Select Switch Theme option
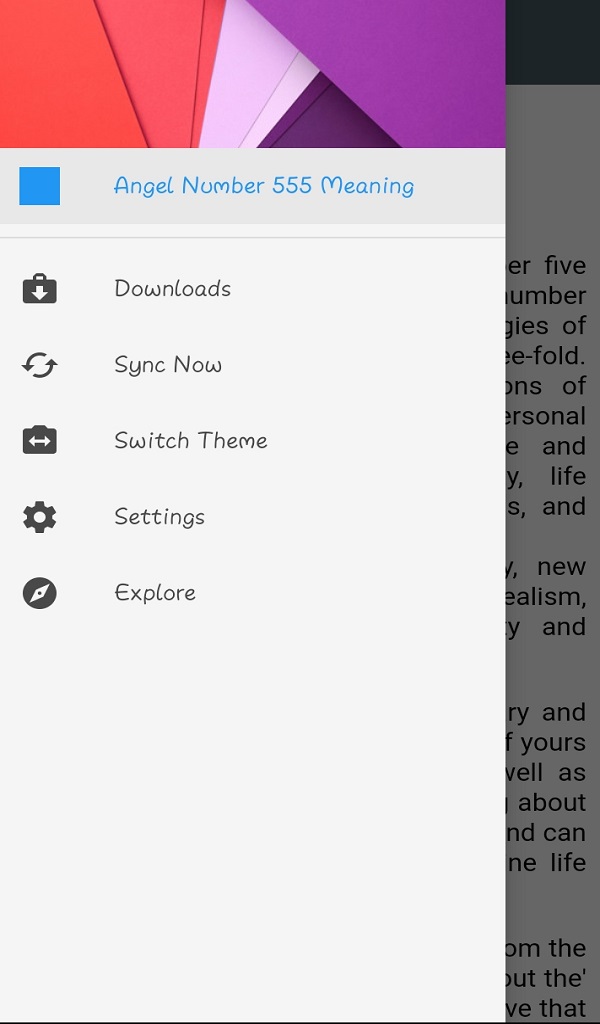This screenshot has height=1024, width=600. tap(190, 441)
